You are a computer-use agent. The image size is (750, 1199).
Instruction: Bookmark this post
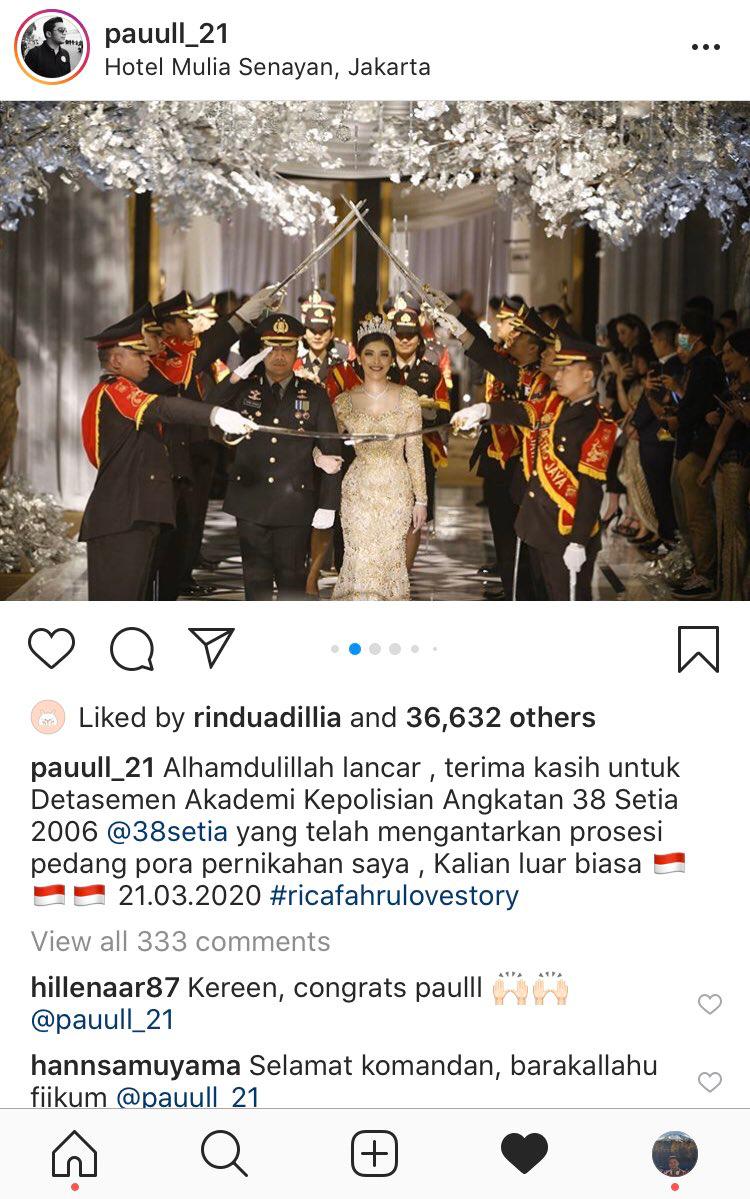pyautogui.click(x=698, y=649)
